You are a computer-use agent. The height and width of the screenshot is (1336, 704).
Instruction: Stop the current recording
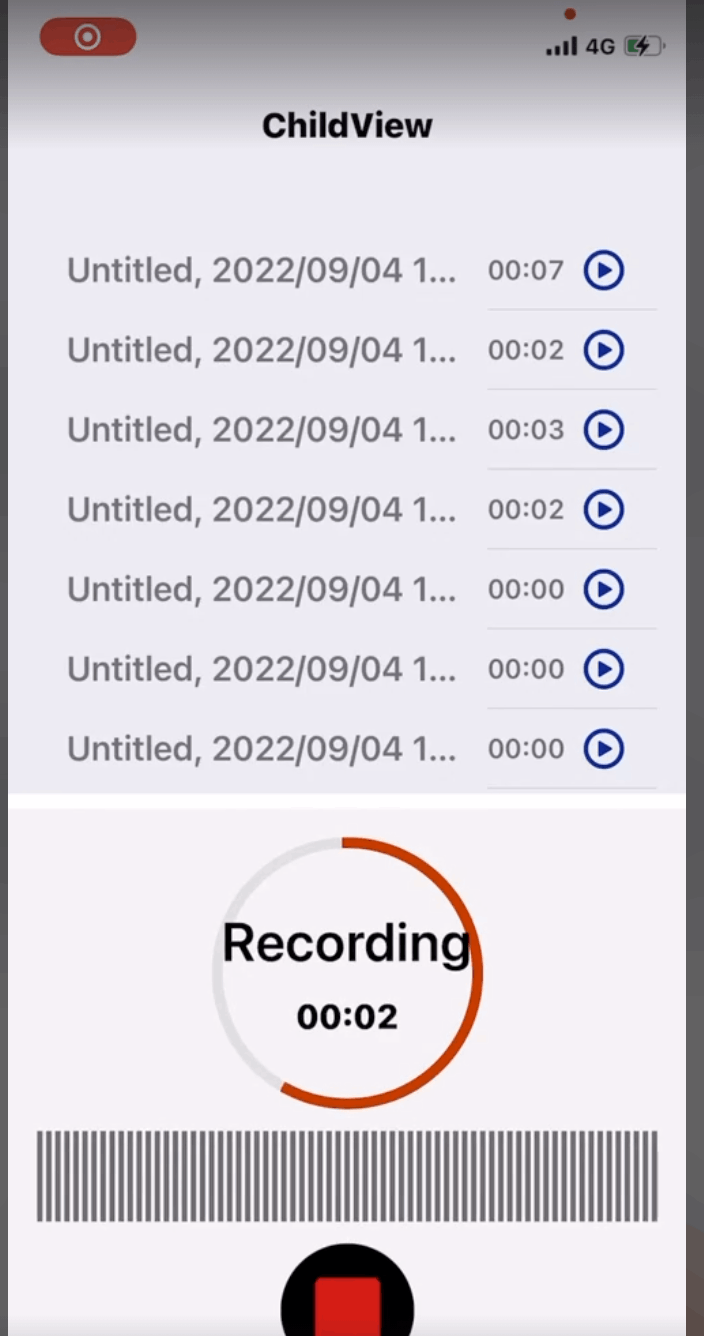coord(347,1300)
